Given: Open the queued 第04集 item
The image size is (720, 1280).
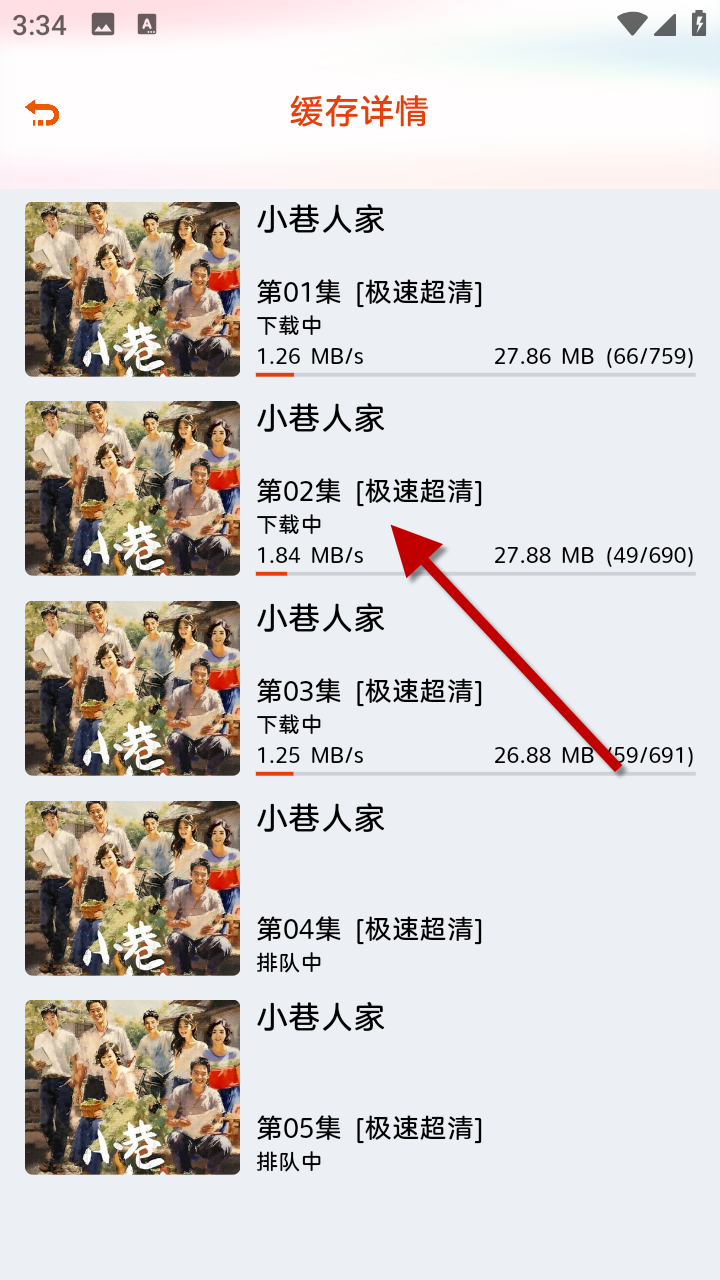Looking at the screenshot, I should [x=360, y=888].
